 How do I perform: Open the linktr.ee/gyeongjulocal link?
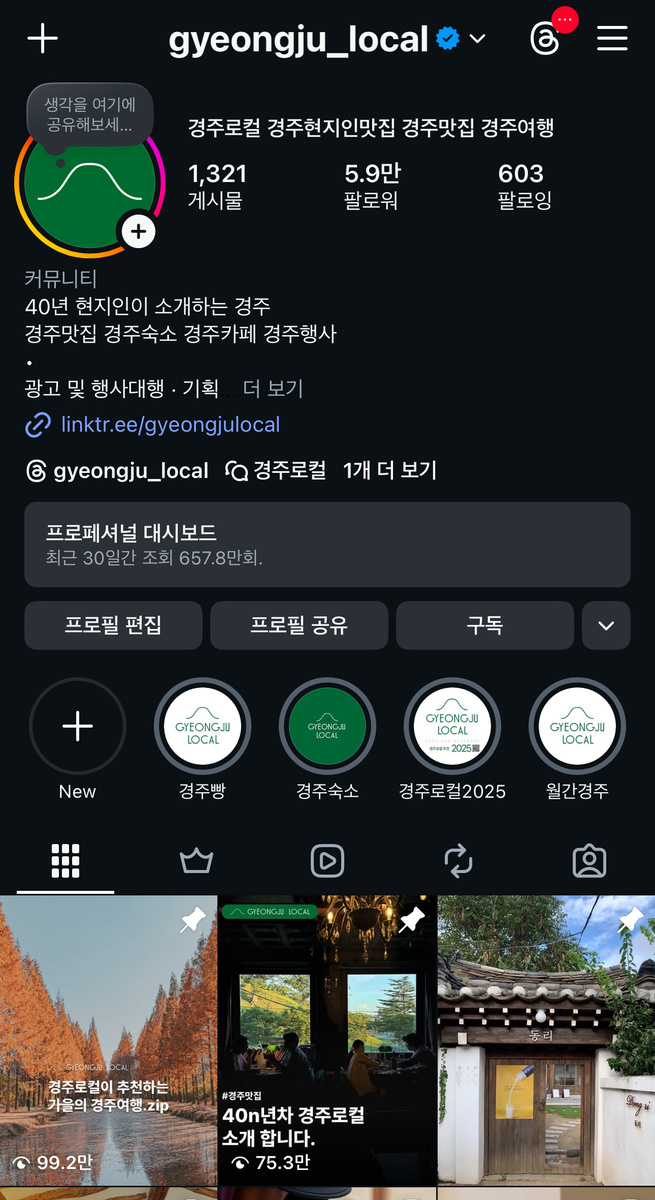(x=170, y=425)
